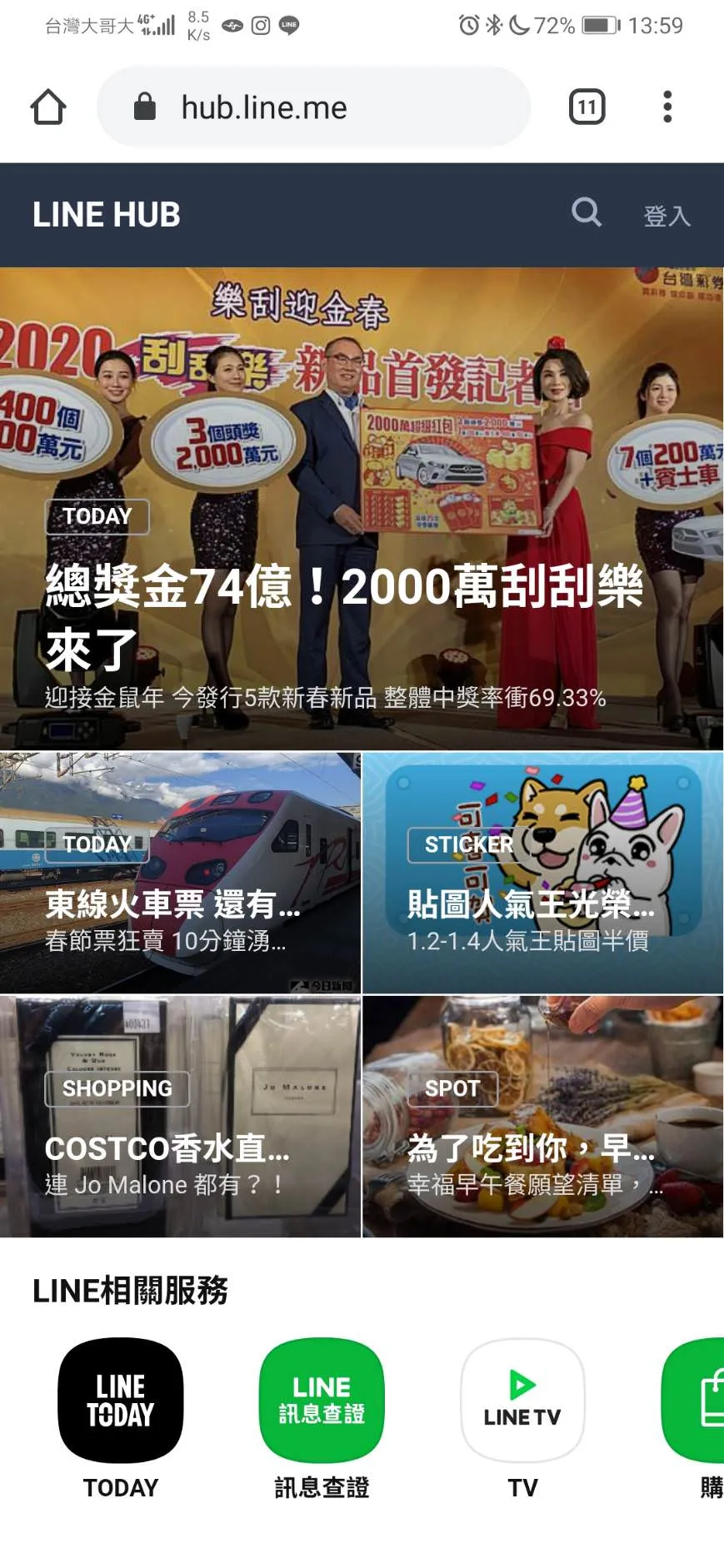This screenshot has width=724, height=1568.
Task: Open the browser home page button
Action: point(48,107)
